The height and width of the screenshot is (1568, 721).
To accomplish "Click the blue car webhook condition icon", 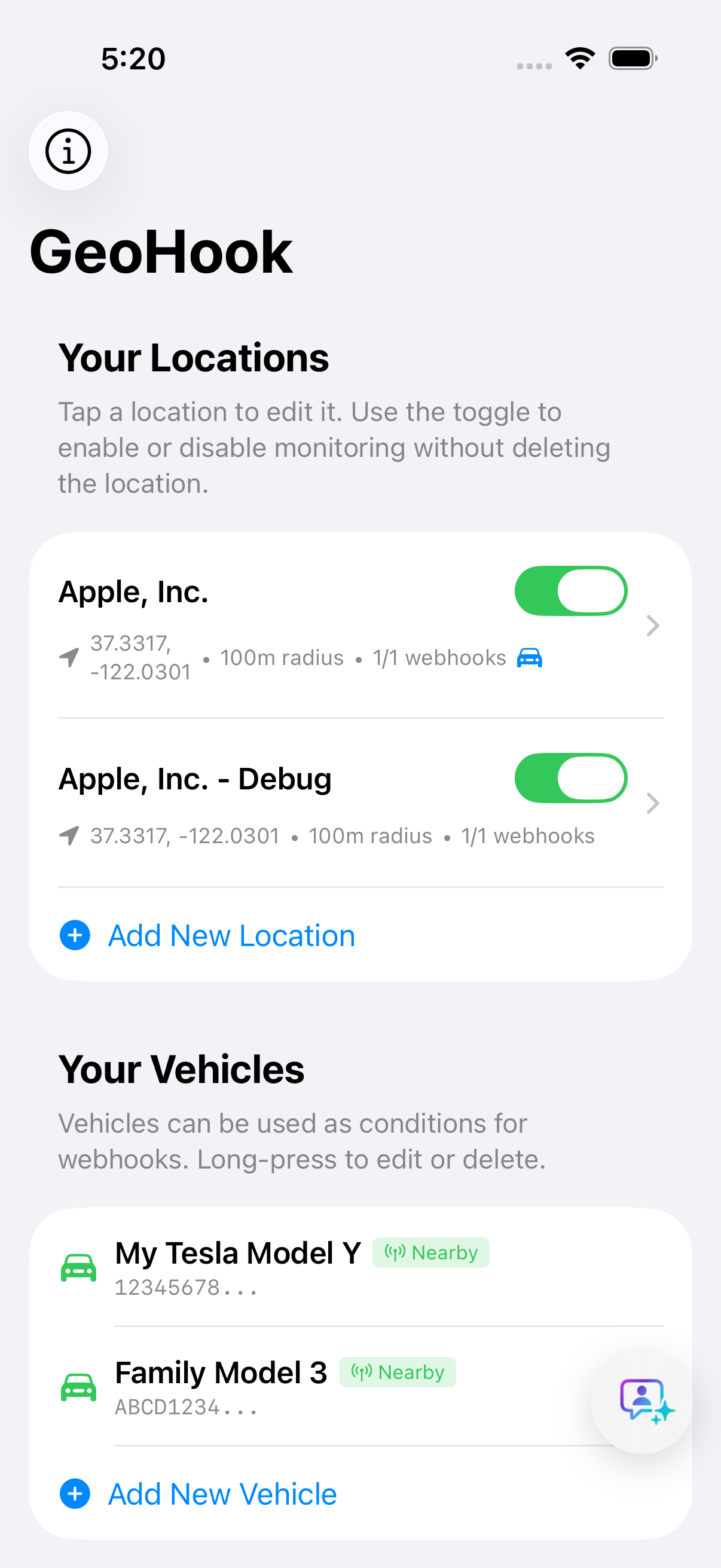I will click(528, 657).
